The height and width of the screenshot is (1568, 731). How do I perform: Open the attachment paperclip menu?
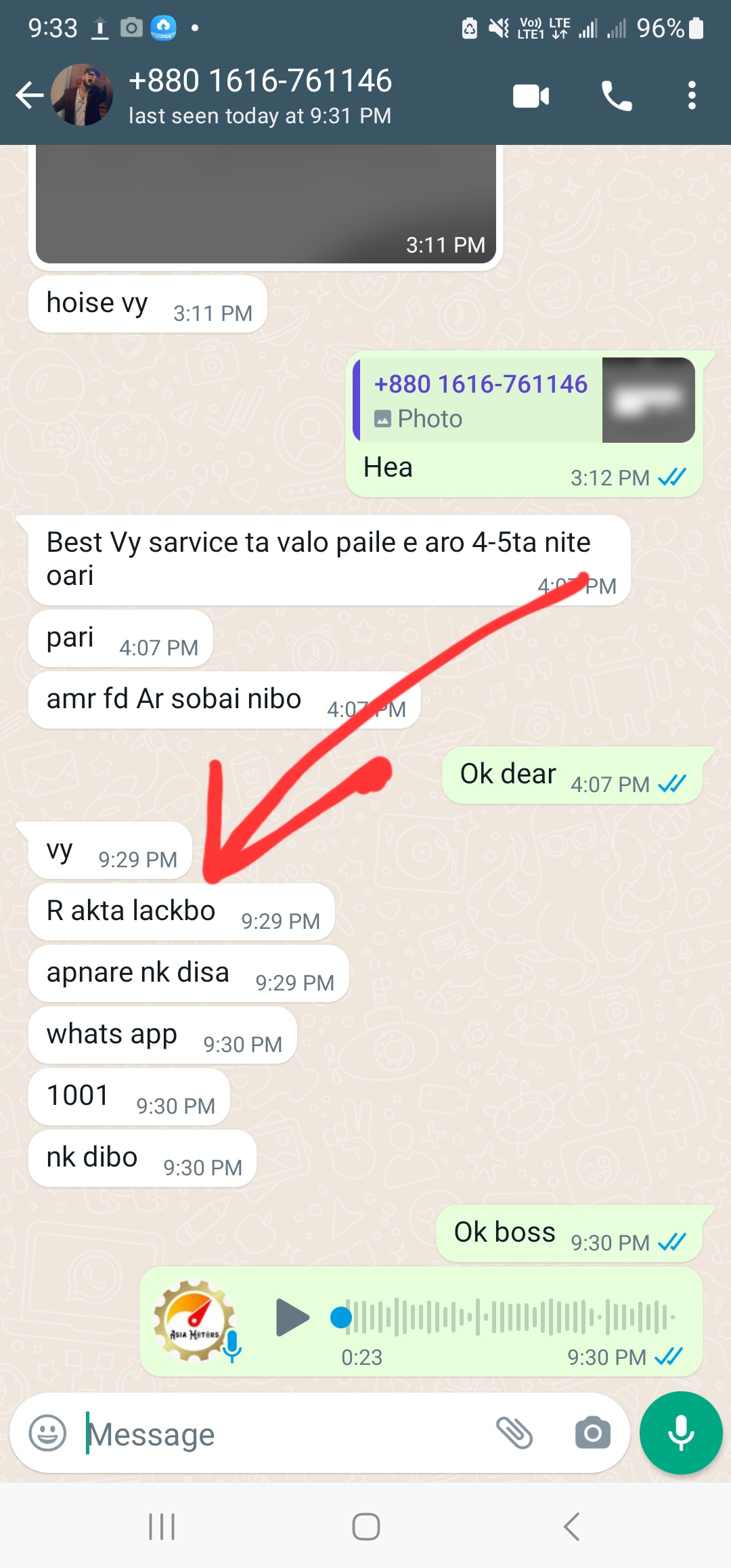coord(514,1433)
